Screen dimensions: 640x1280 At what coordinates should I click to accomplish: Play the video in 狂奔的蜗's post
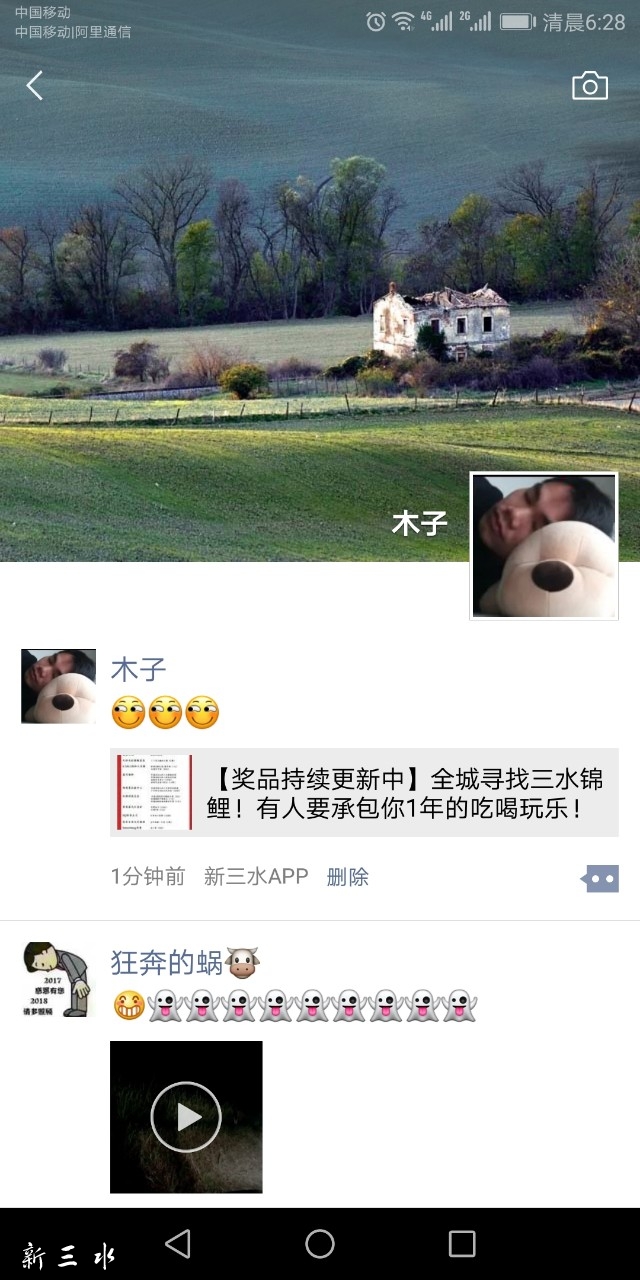tap(186, 1117)
